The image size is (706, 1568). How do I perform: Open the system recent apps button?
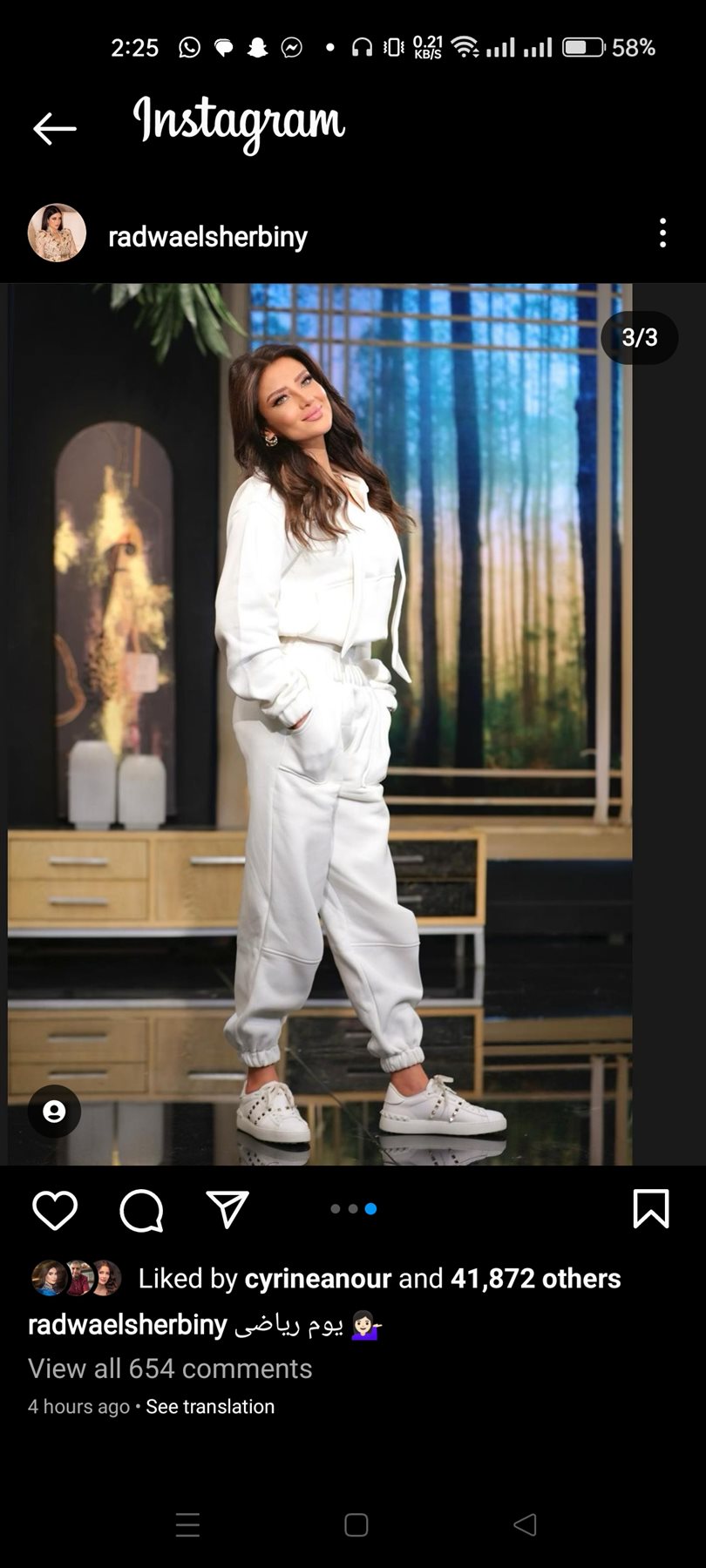click(x=187, y=1524)
